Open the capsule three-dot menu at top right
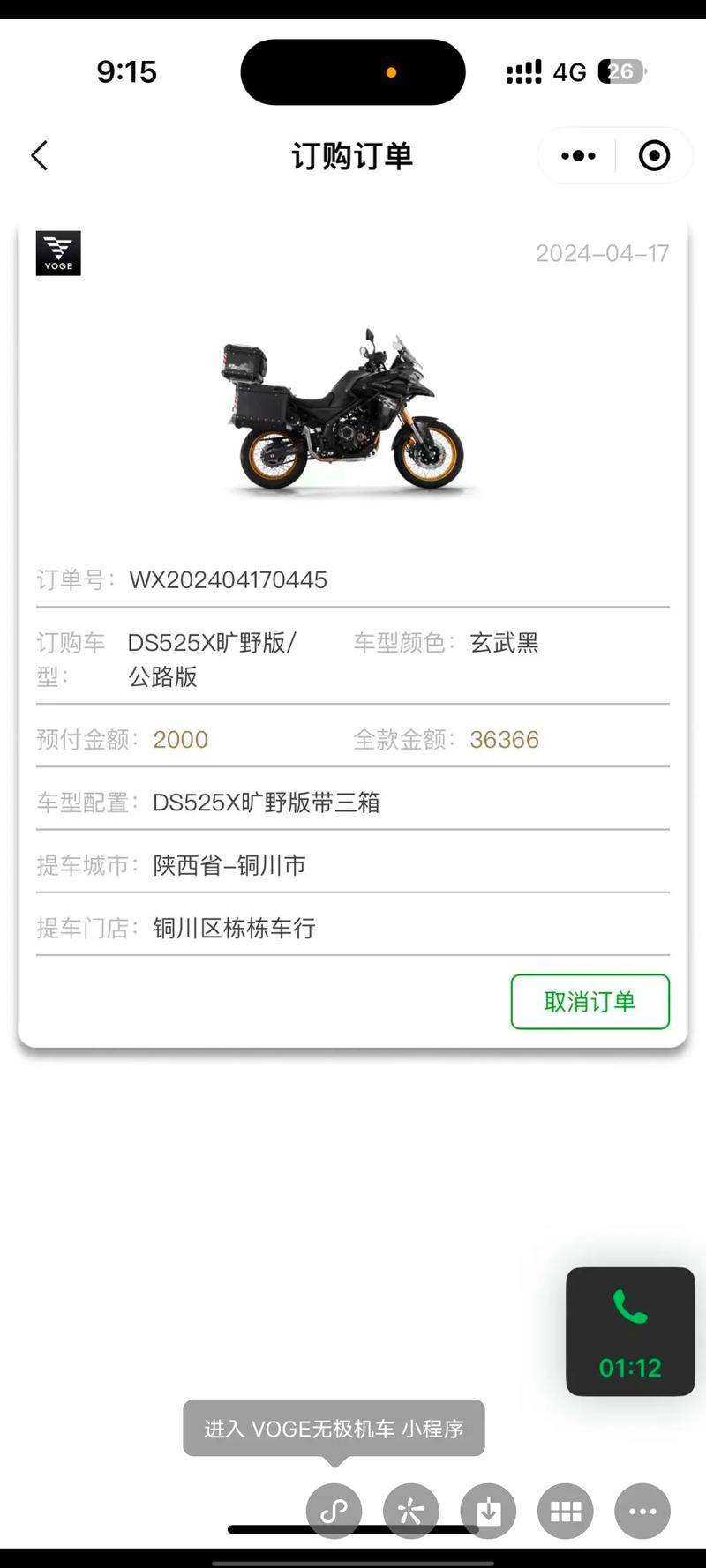706x1568 pixels. click(576, 155)
